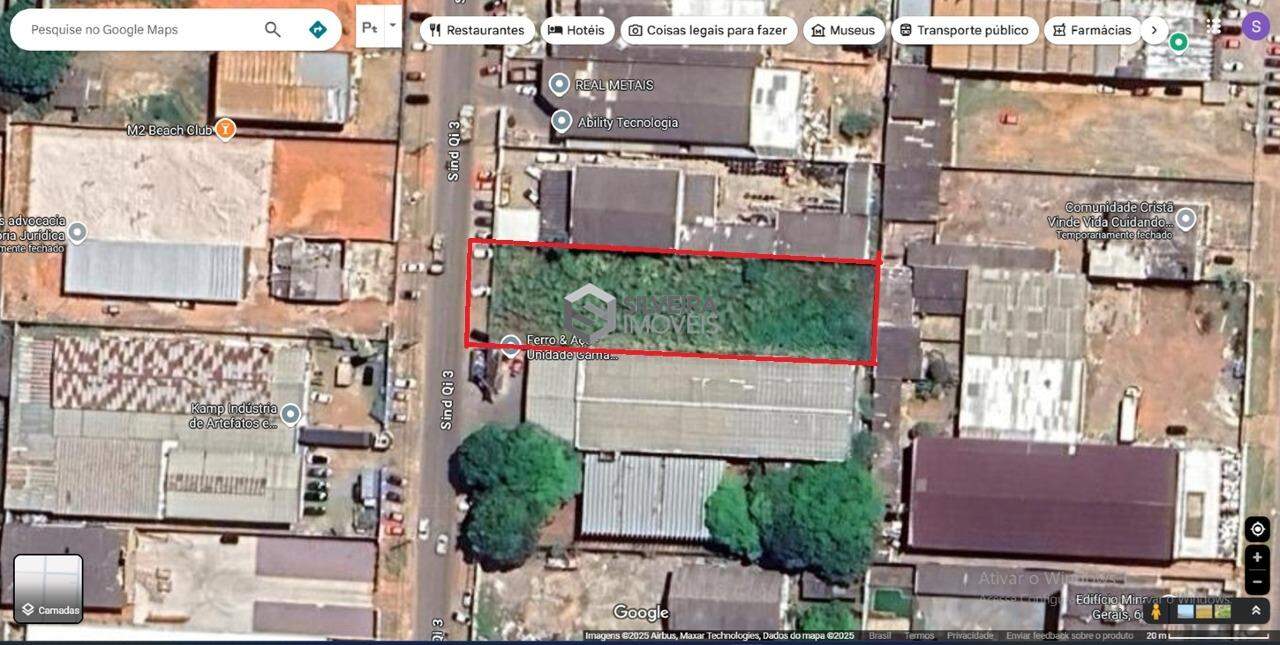Viewport: 1280px width, 645px height.
Task: Choose the Coisas legais para fazer chip
Action: point(707,30)
